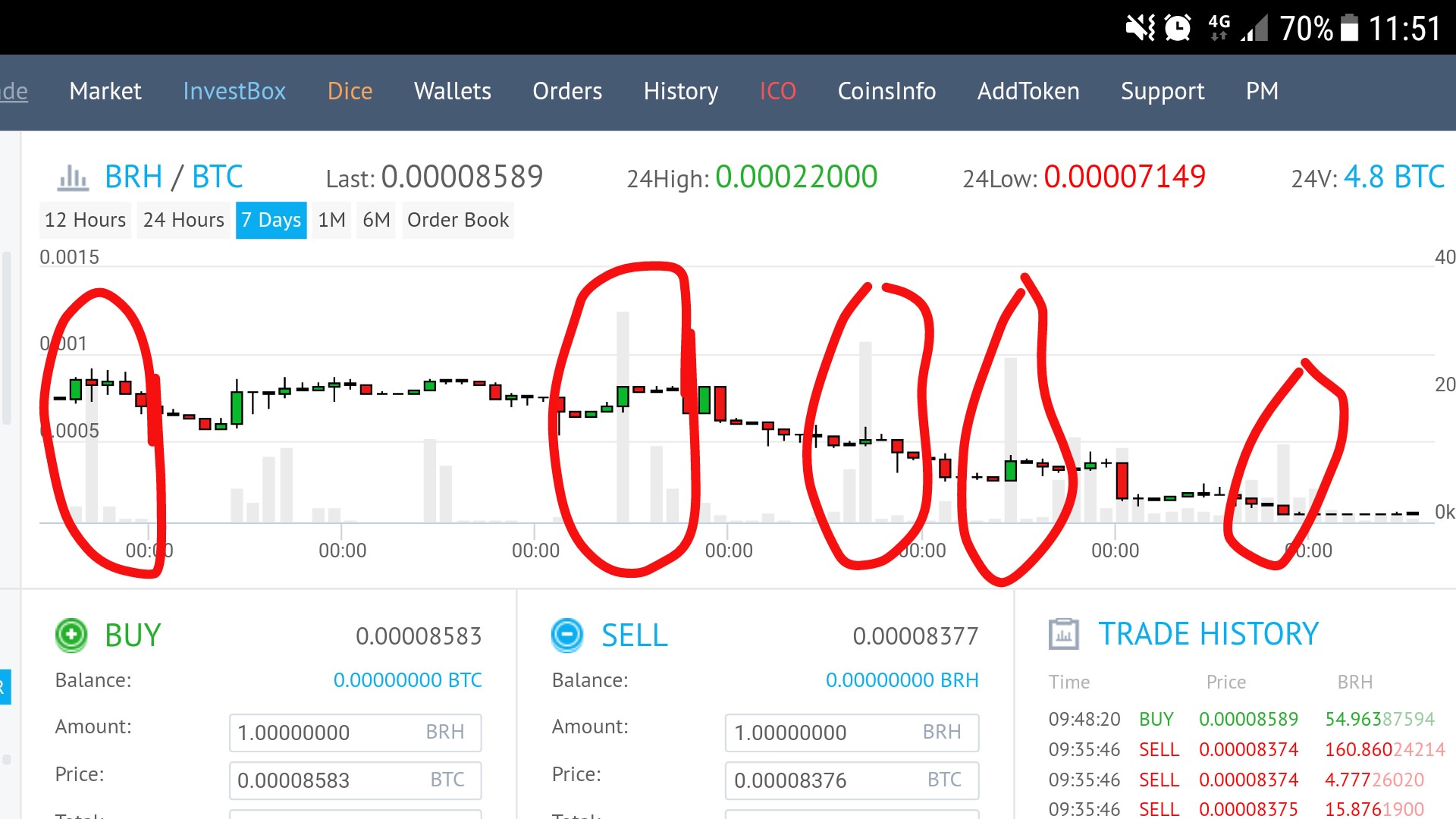The height and width of the screenshot is (819, 1456).
Task: Open the Order Book view
Action: 457,220
